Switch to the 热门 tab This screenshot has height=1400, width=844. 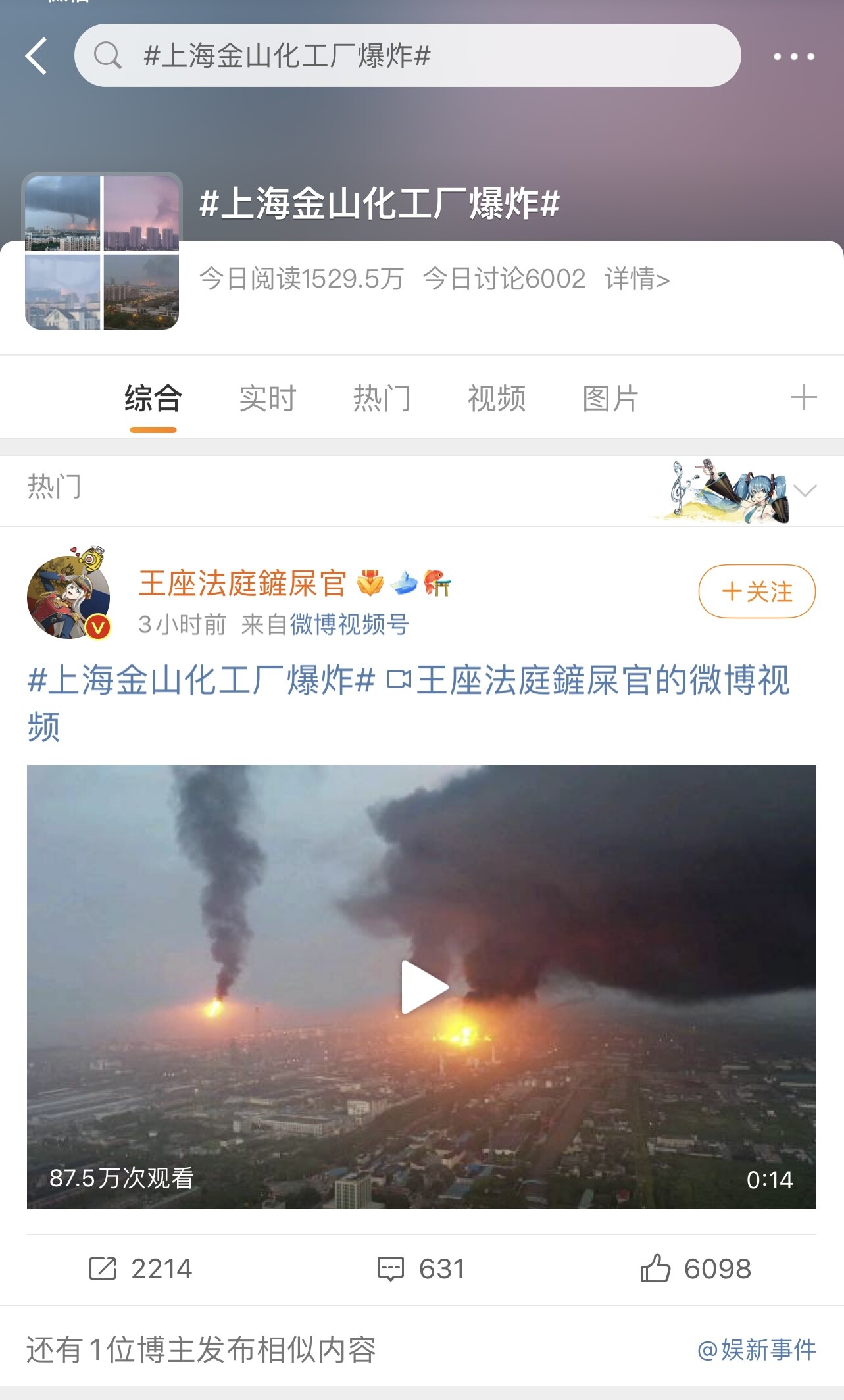(x=382, y=399)
